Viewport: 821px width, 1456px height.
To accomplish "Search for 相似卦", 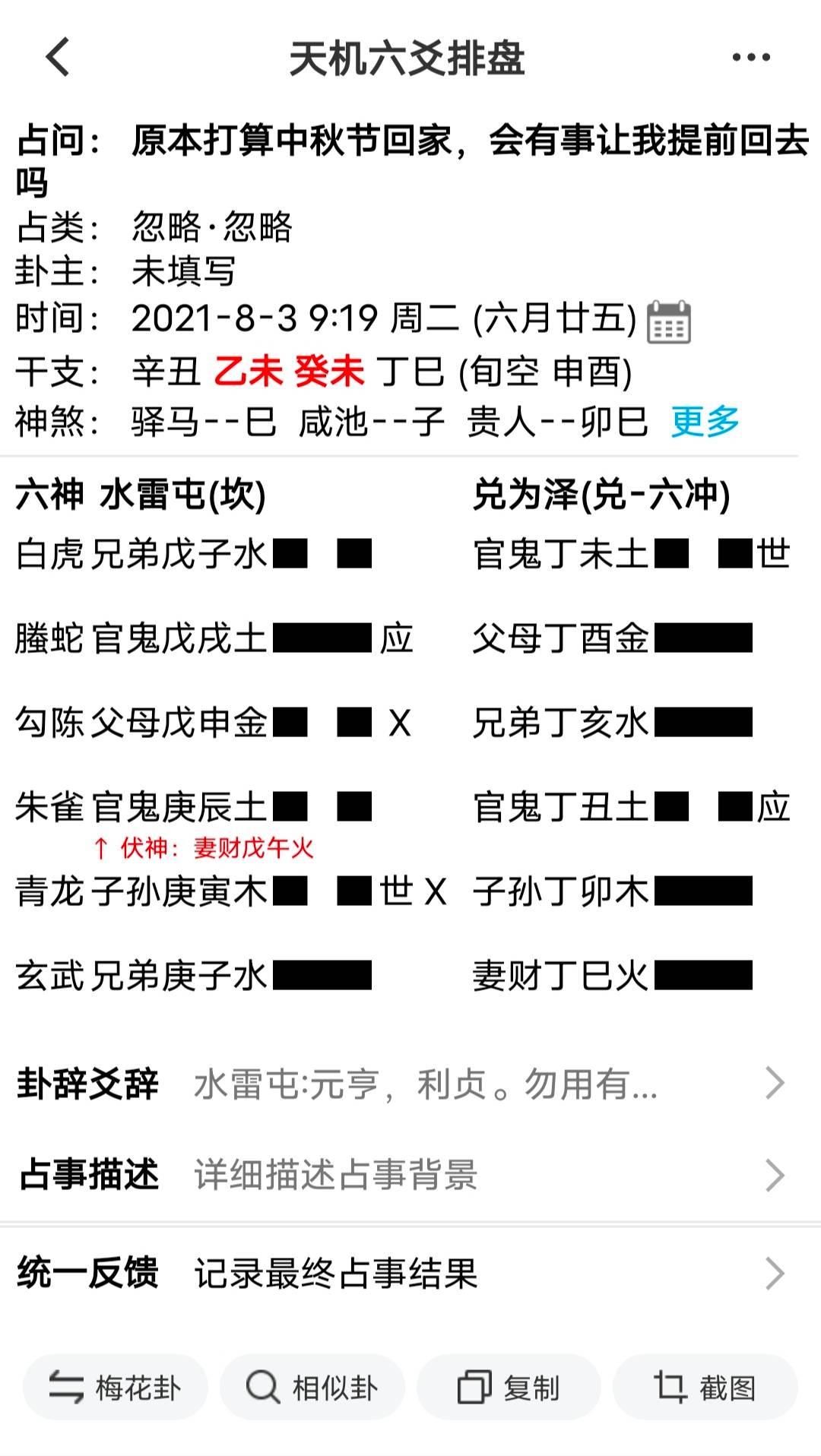I will coord(312,1388).
